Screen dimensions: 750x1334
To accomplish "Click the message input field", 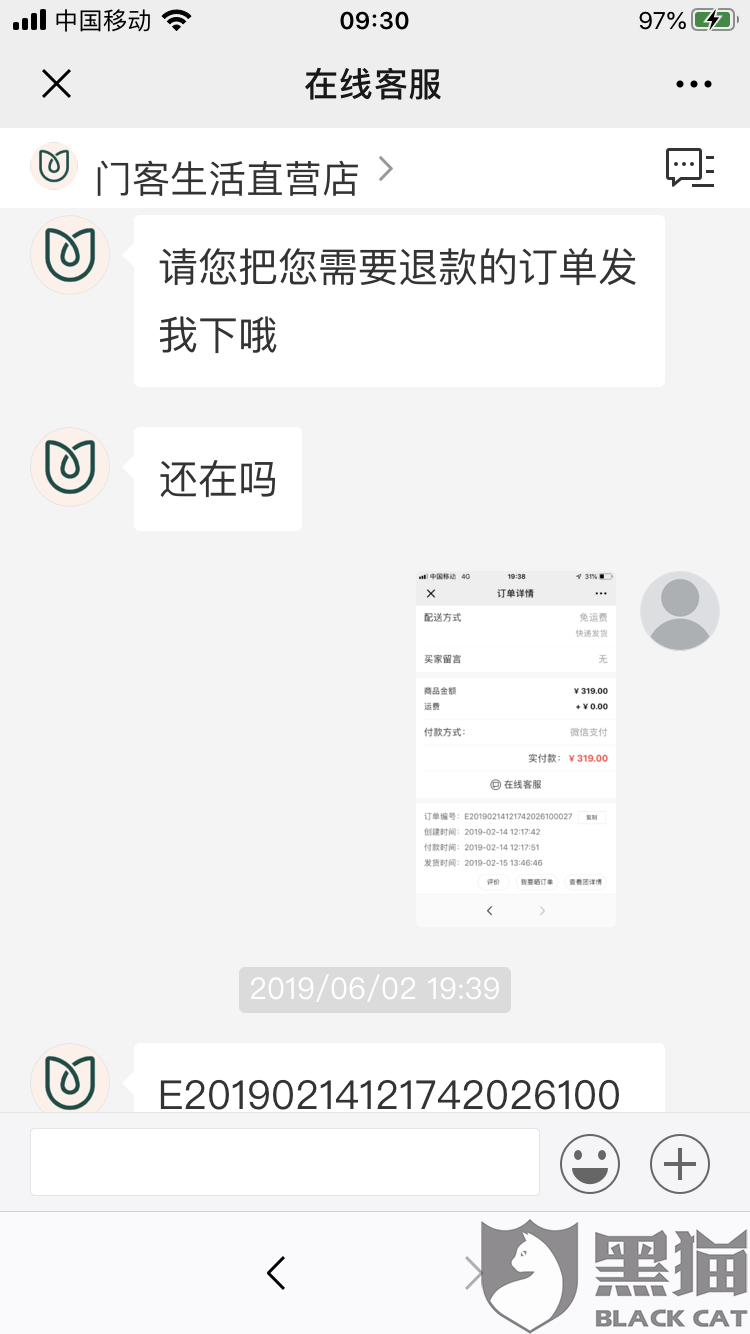I will click(285, 1162).
